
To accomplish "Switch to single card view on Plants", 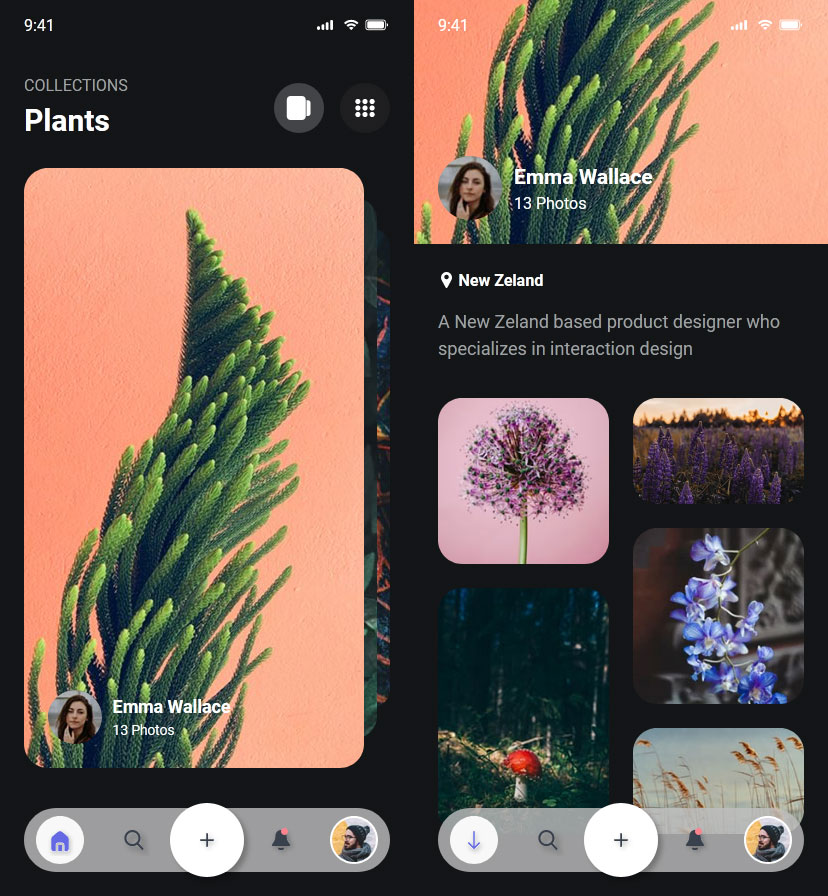I will [x=298, y=108].
